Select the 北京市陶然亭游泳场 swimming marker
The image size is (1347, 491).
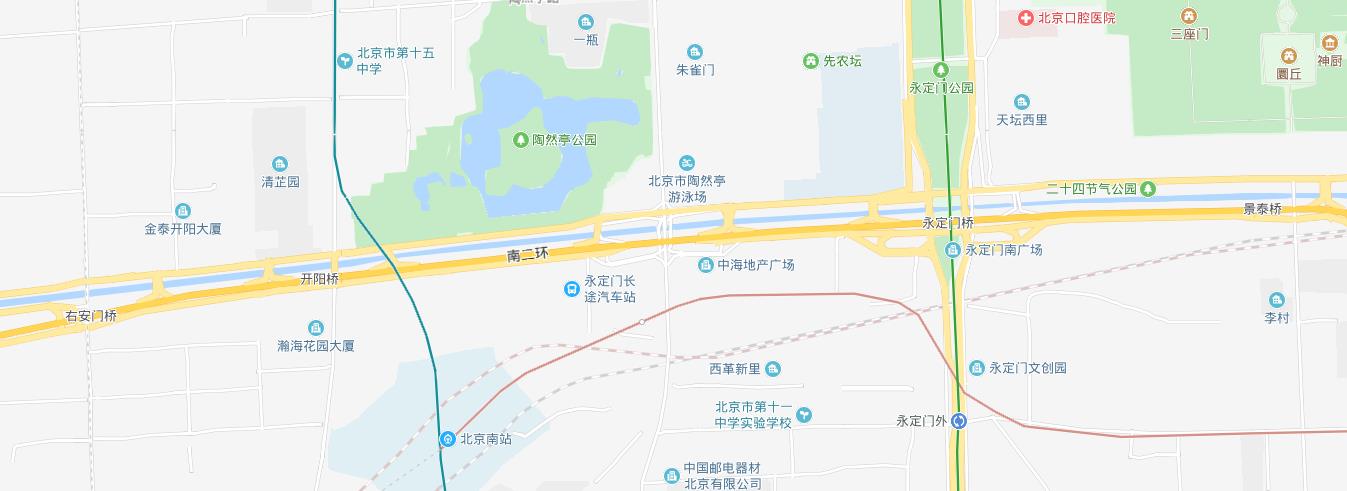coord(687,163)
